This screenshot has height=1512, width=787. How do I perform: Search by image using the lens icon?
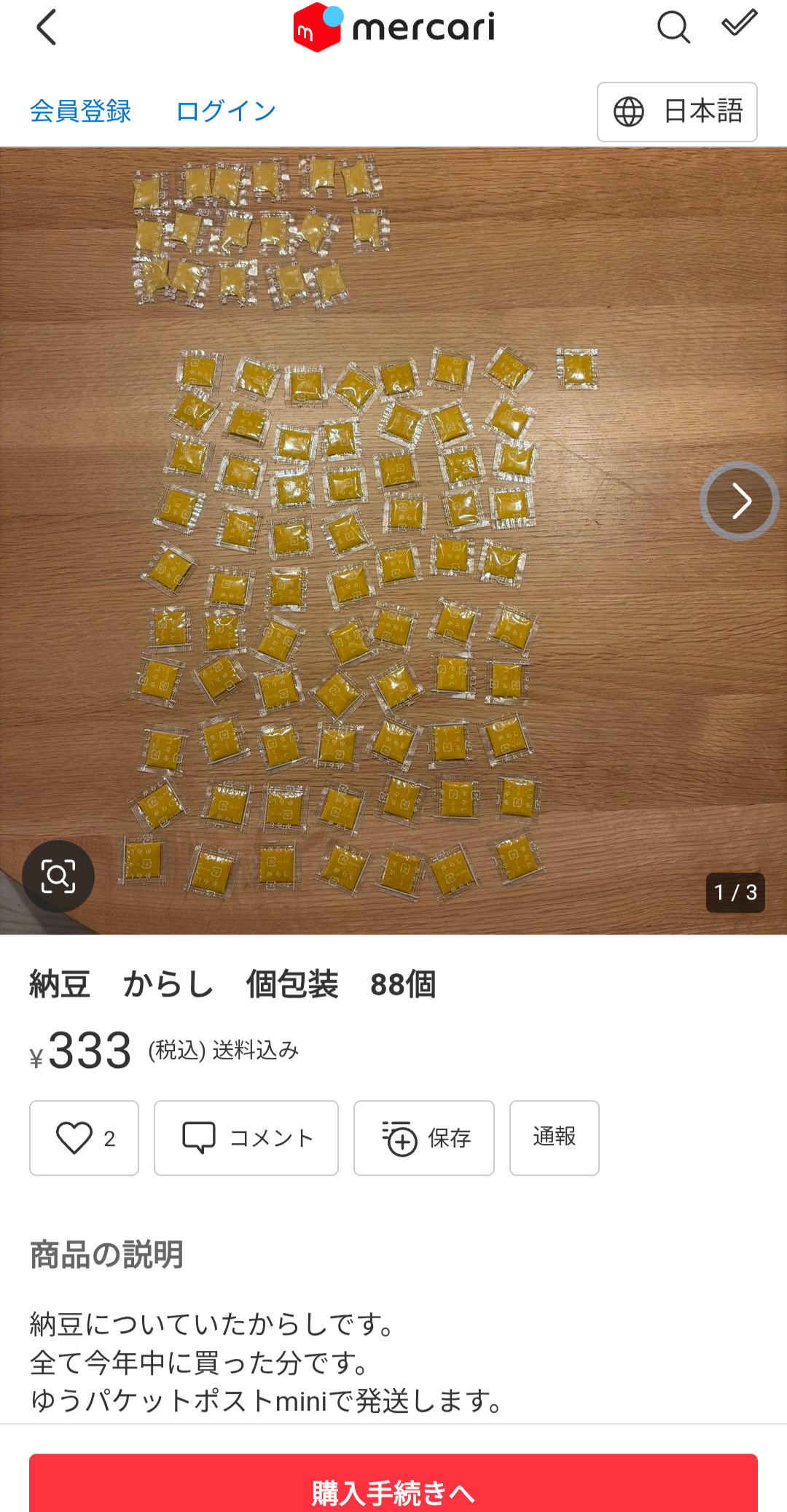[x=58, y=876]
